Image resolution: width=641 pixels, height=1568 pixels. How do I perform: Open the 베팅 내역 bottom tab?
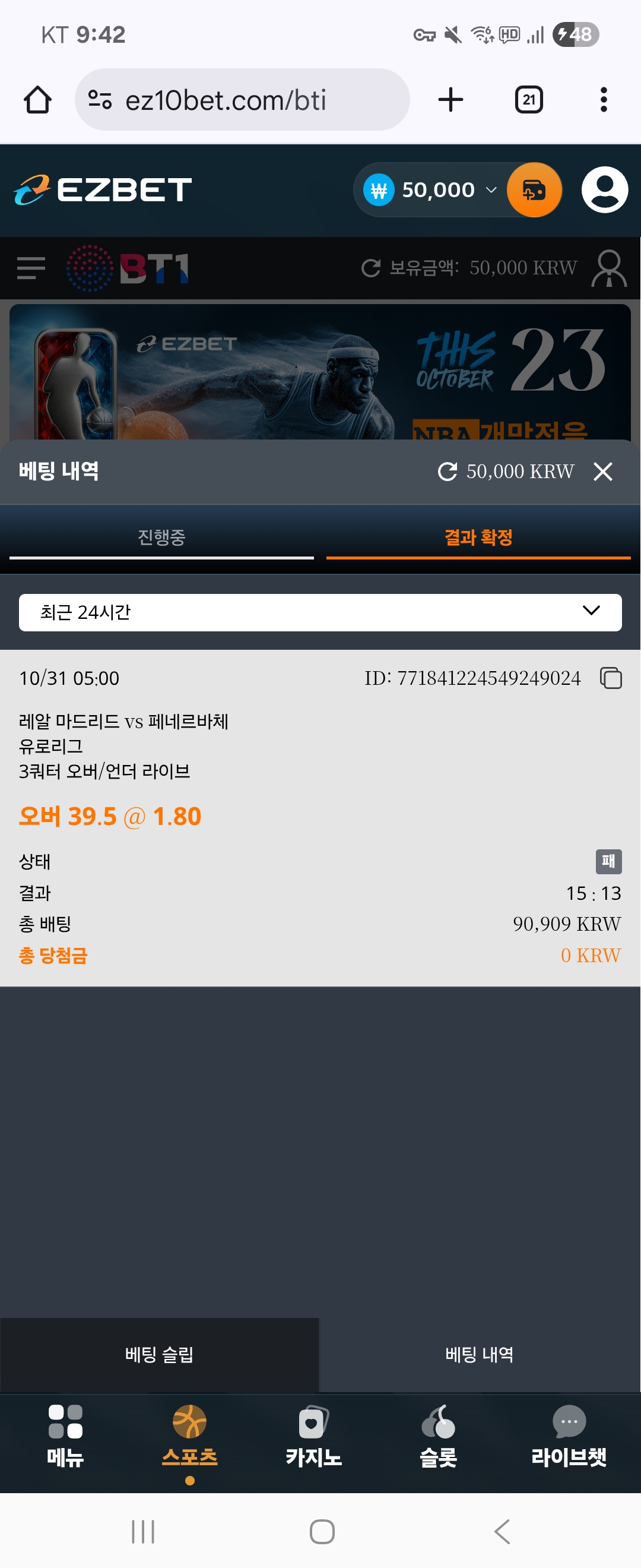[x=479, y=1354]
